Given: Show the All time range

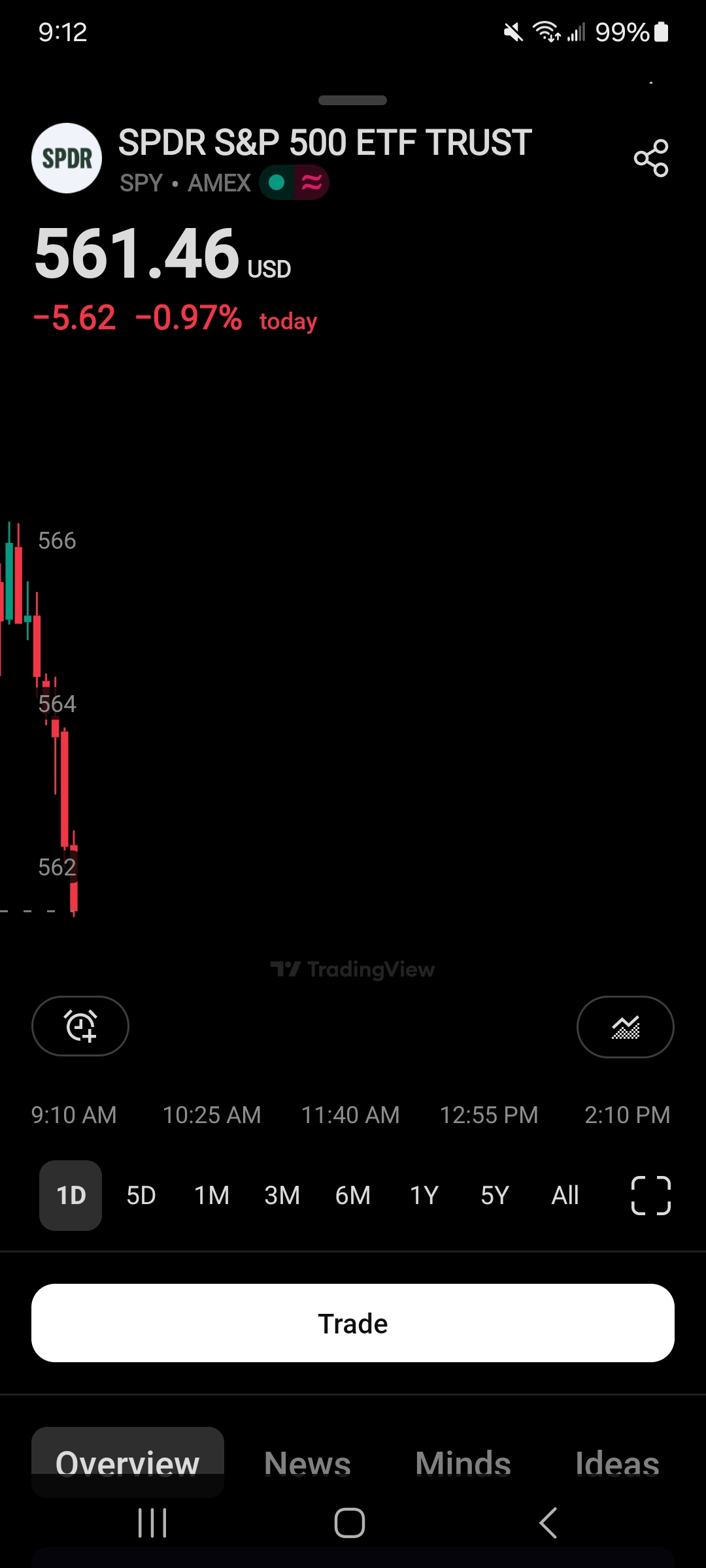Looking at the screenshot, I should [x=565, y=1196].
